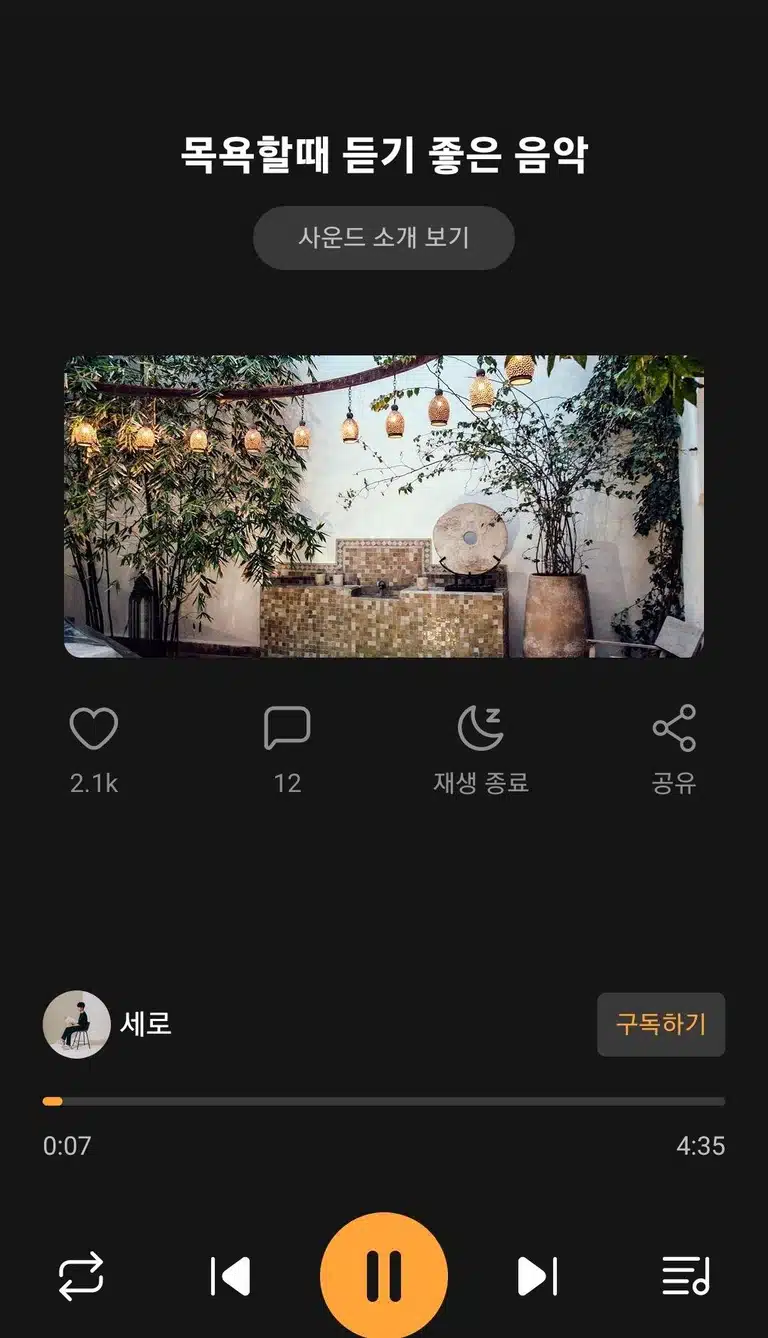Open creator 세로's profile
The width and height of the screenshot is (768, 1338).
[x=107, y=1024]
